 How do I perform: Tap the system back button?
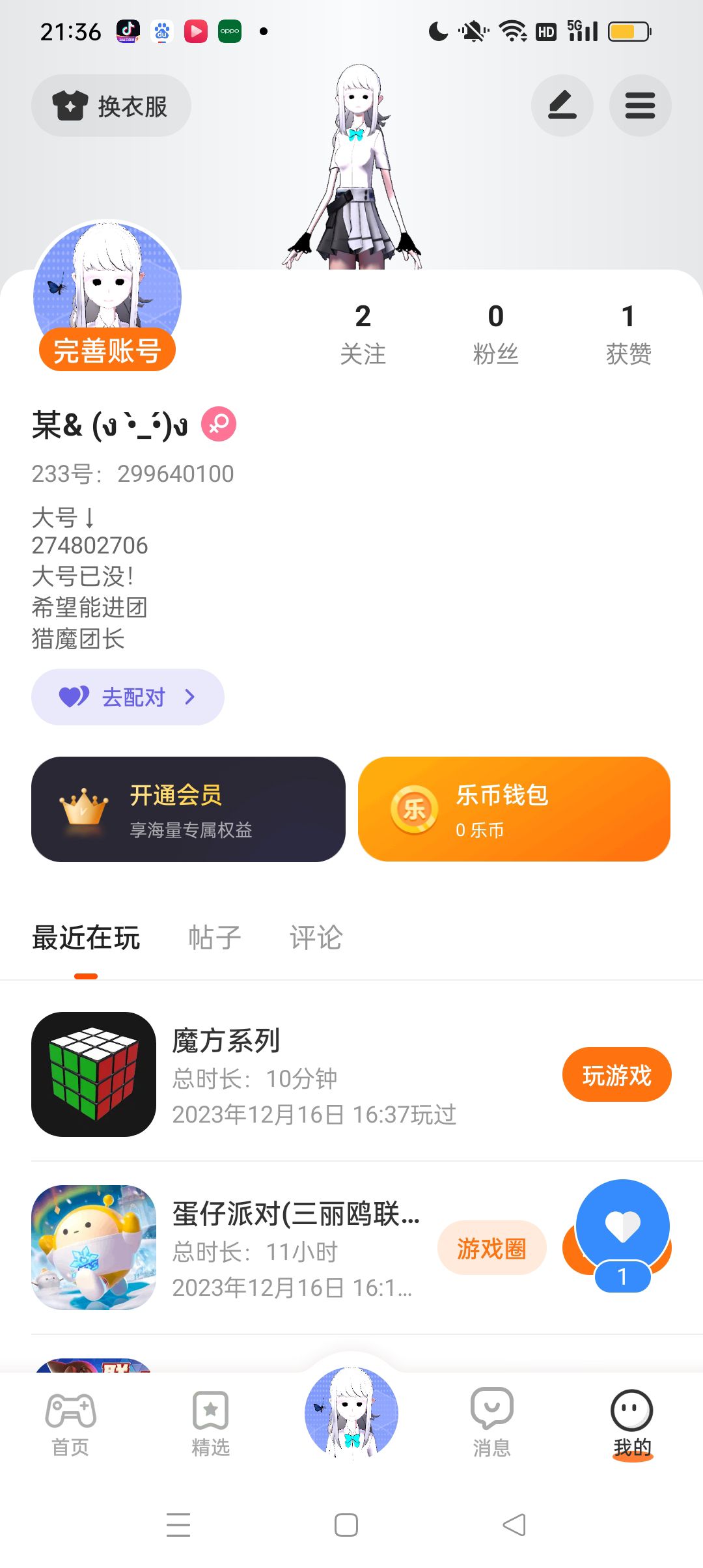514,1525
